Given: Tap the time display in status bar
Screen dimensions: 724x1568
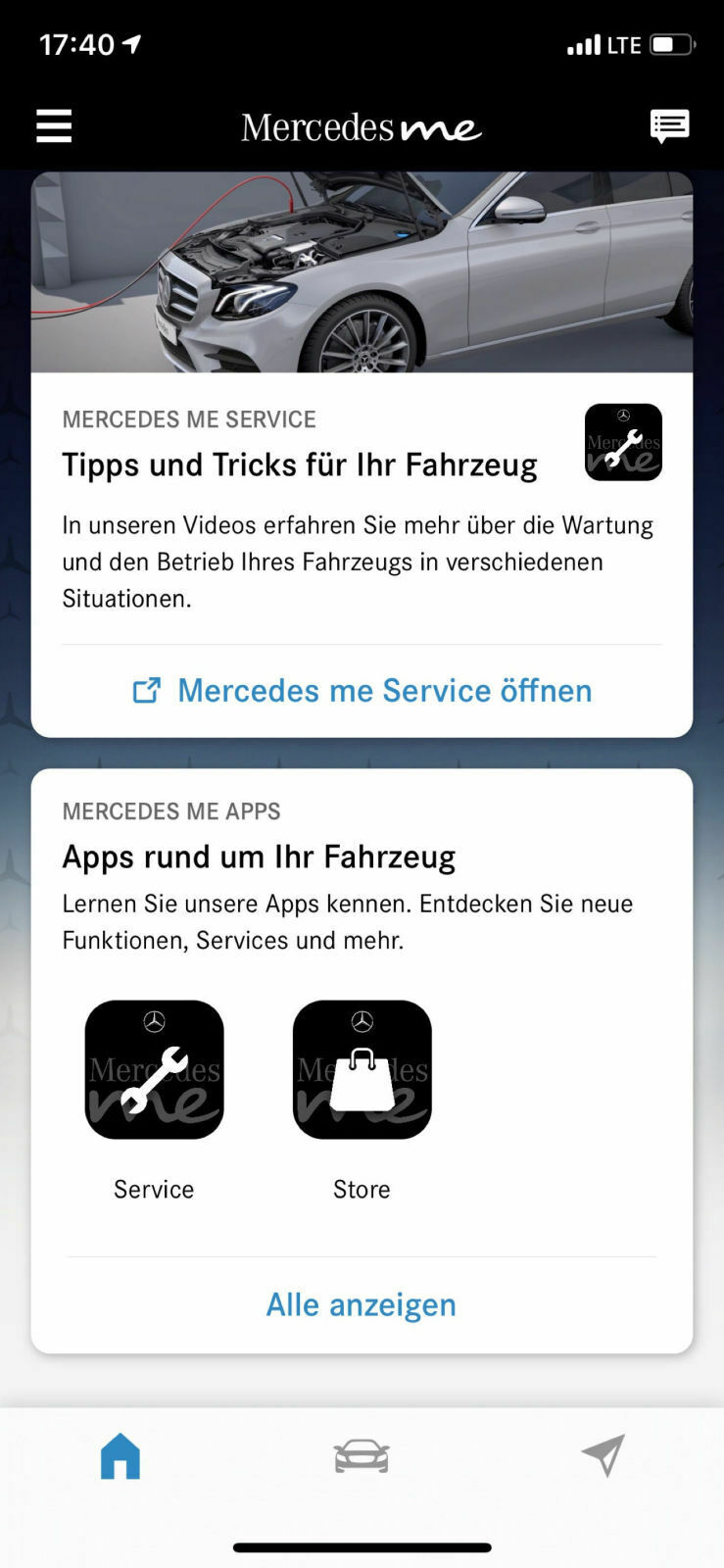Looking at the screenshot, I should (76, 44).
